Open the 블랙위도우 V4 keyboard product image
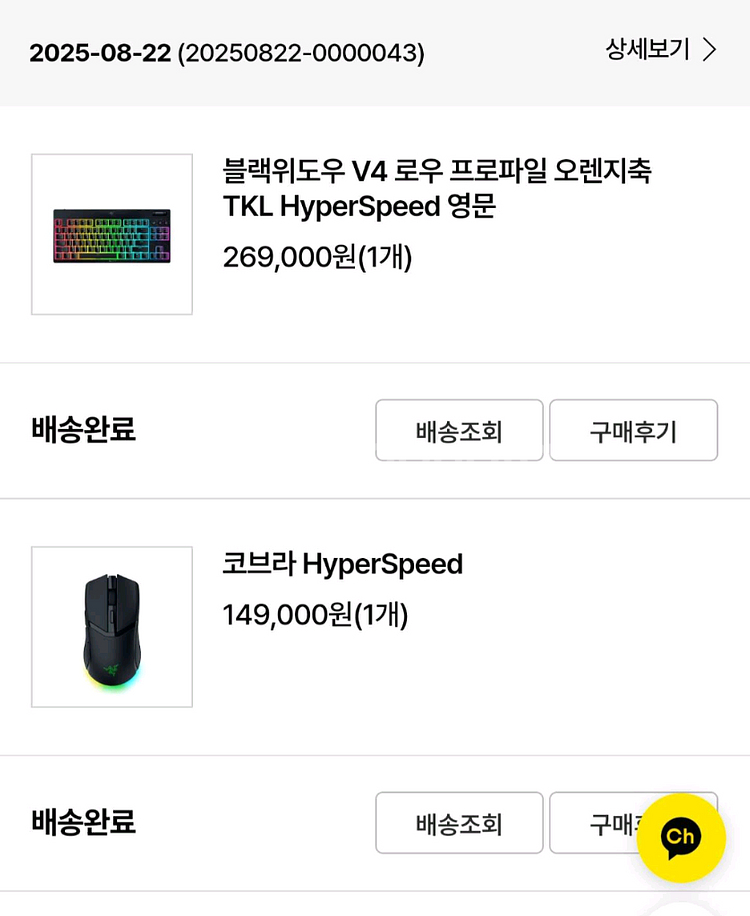The height and width of the screenshot is (916, 750). click(x=112, y=234)
